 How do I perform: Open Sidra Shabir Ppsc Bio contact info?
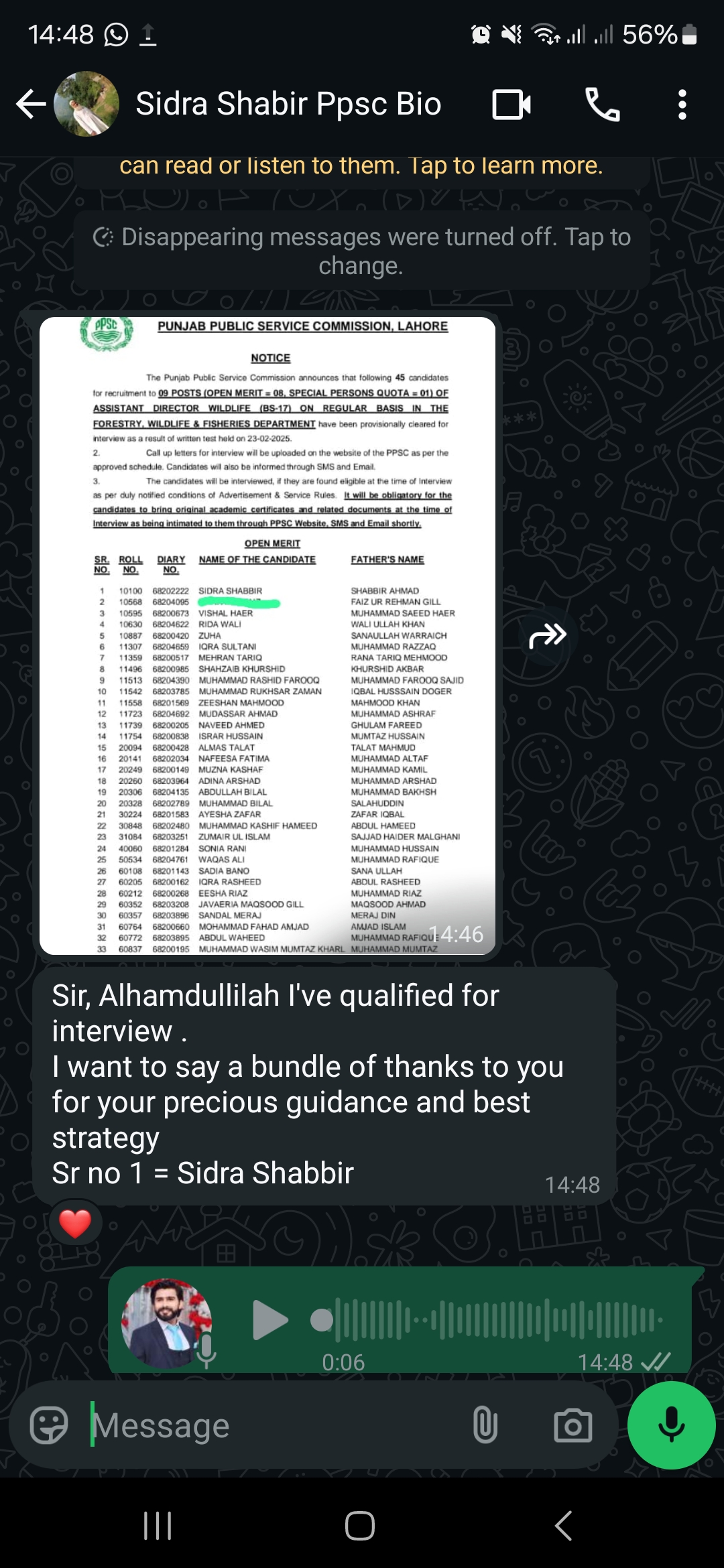tap(288, 105)
